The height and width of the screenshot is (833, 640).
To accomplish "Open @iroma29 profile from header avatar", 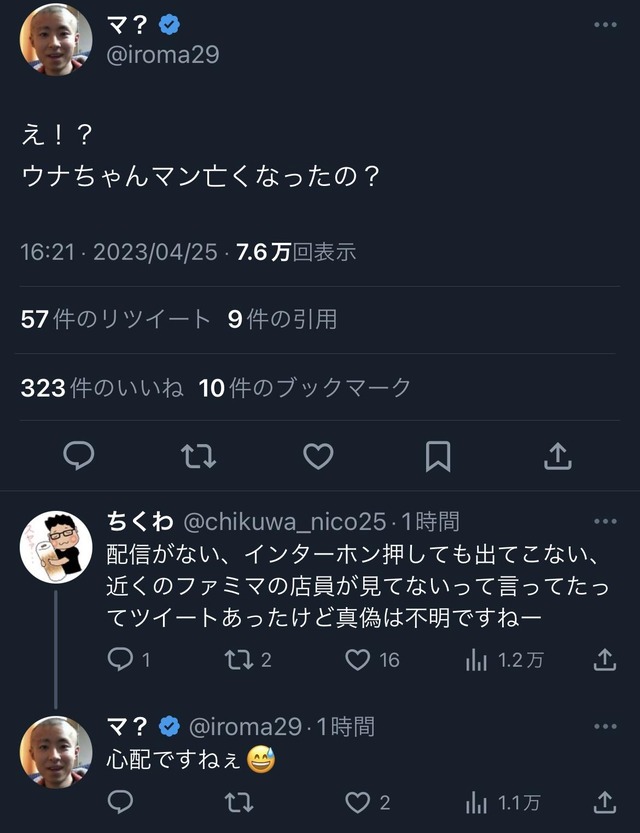I will (56, 39).
